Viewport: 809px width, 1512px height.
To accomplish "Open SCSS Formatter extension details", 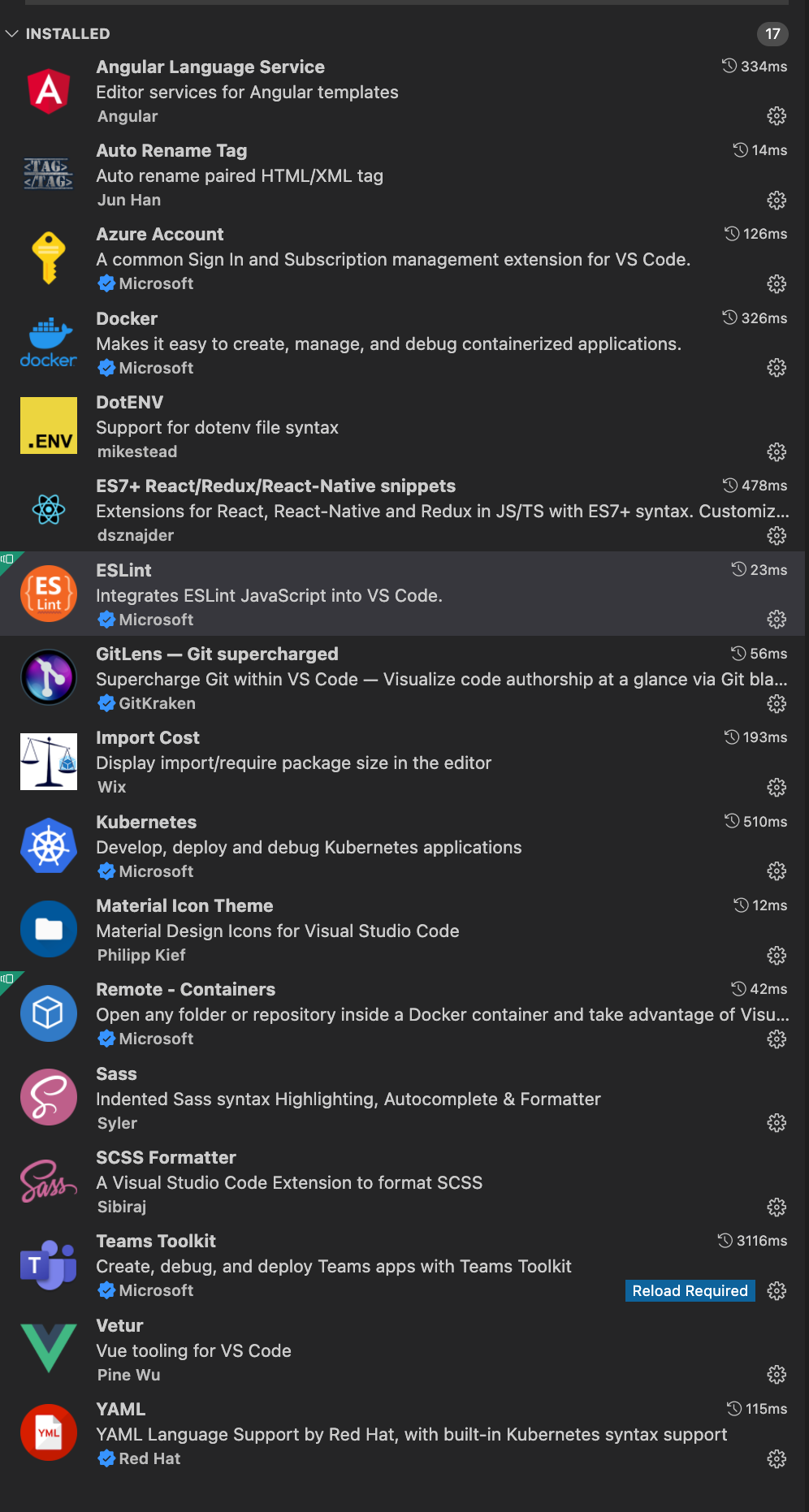I will click(166, 1158).
